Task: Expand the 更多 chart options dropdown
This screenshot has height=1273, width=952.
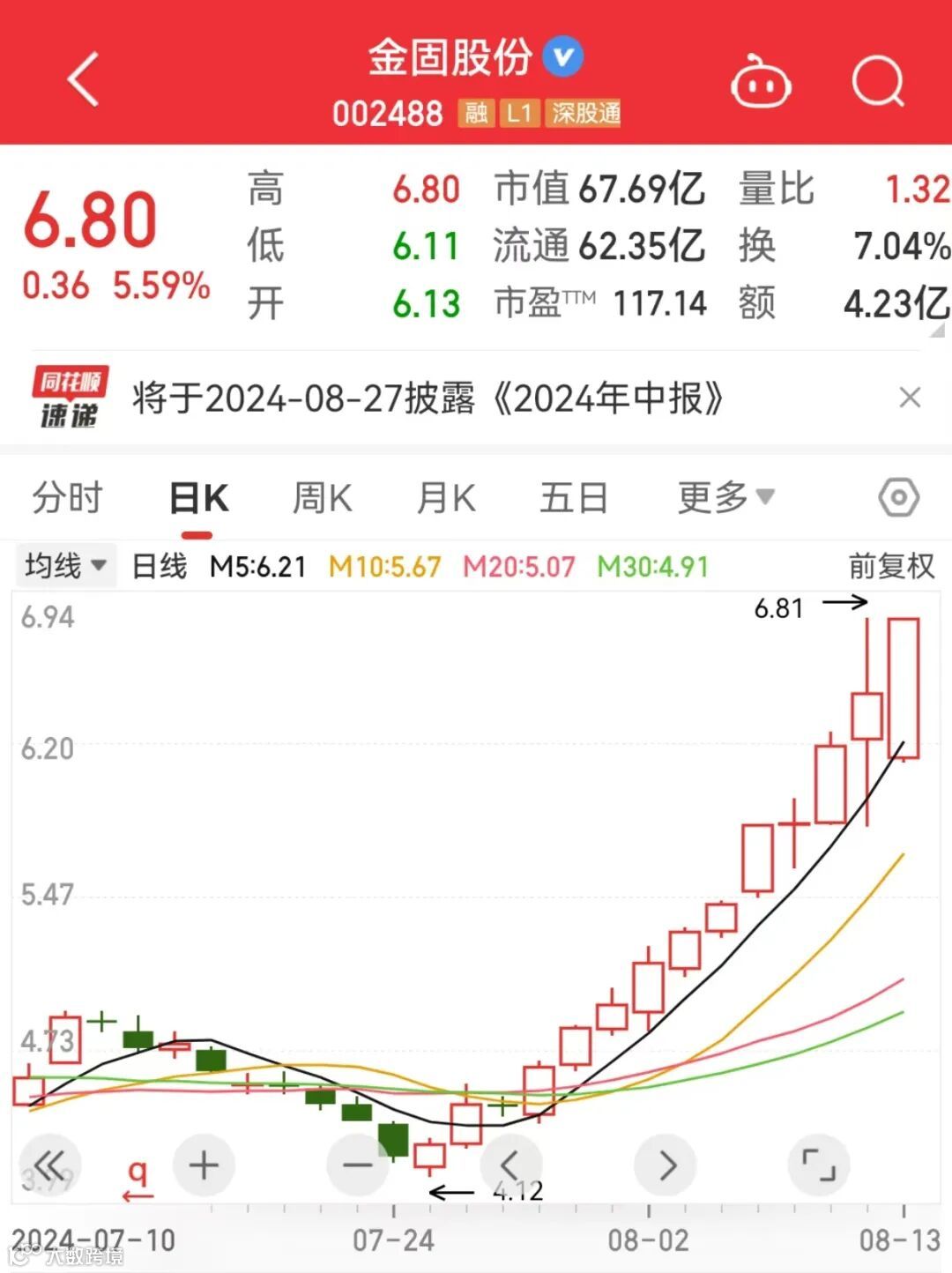Action: click(725, 498)
